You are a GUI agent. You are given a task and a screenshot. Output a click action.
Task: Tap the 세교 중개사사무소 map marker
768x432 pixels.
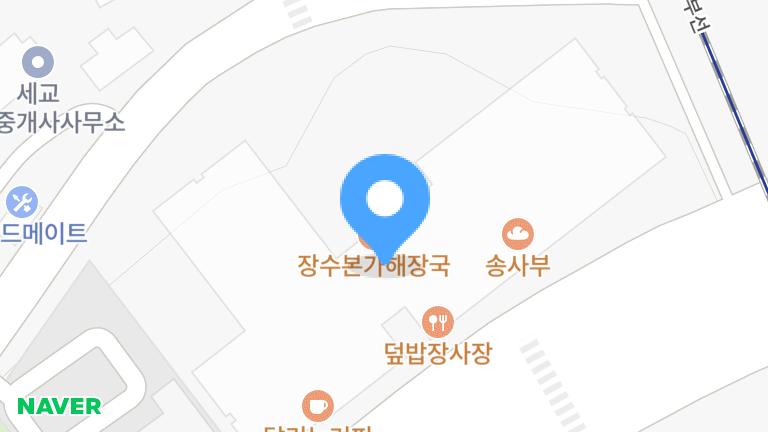point(38,63)
